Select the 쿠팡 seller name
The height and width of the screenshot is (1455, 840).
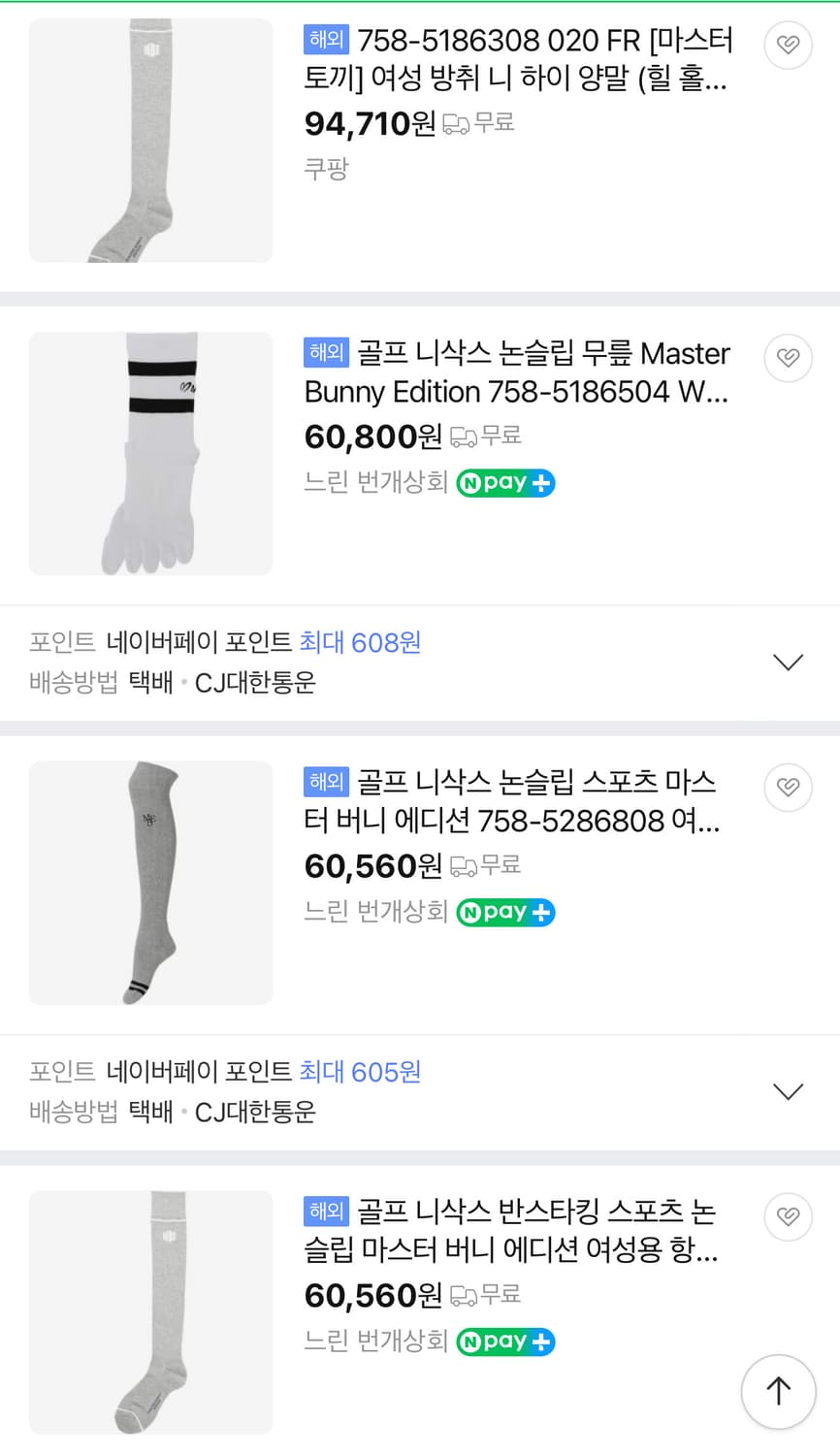327,169
